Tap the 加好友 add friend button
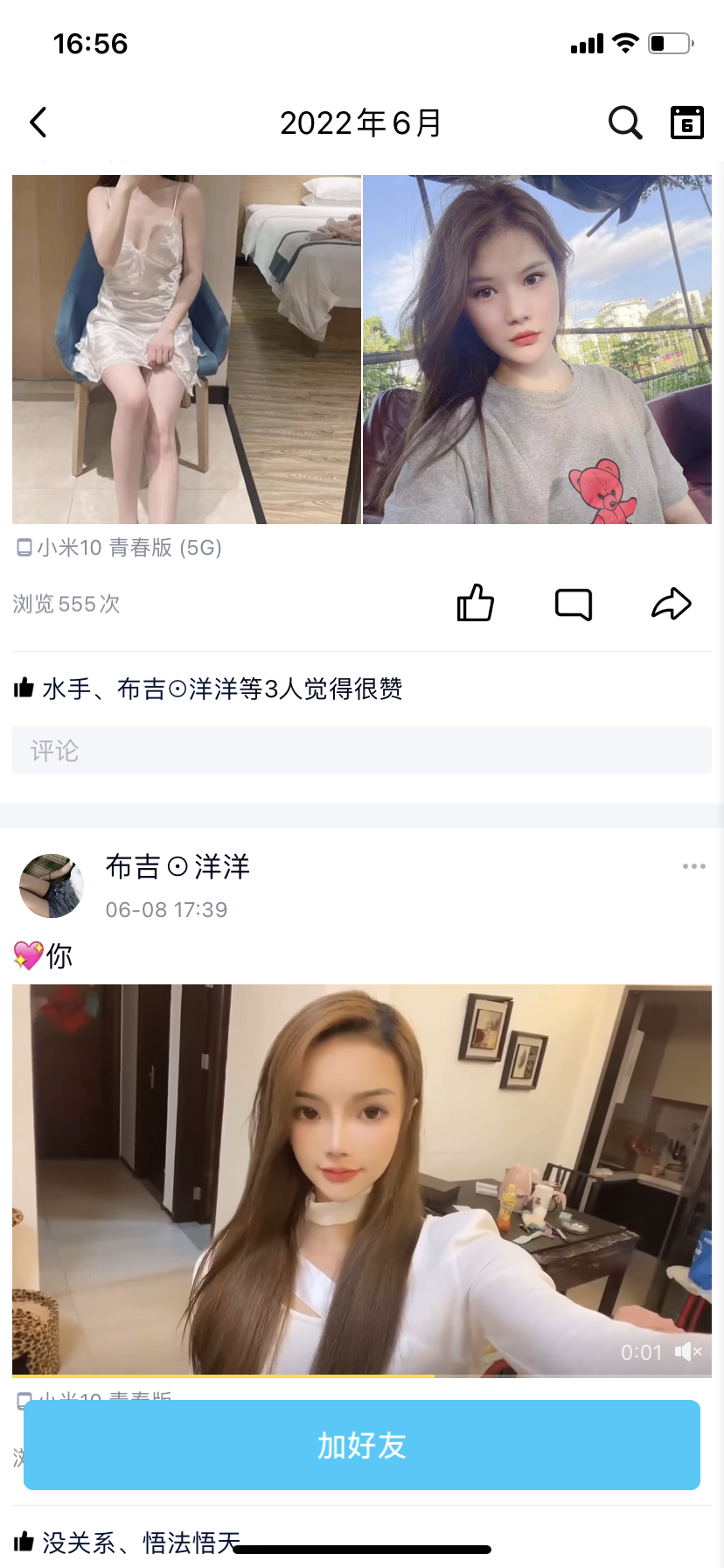 pyautogui.click(x=362, y=1445)
